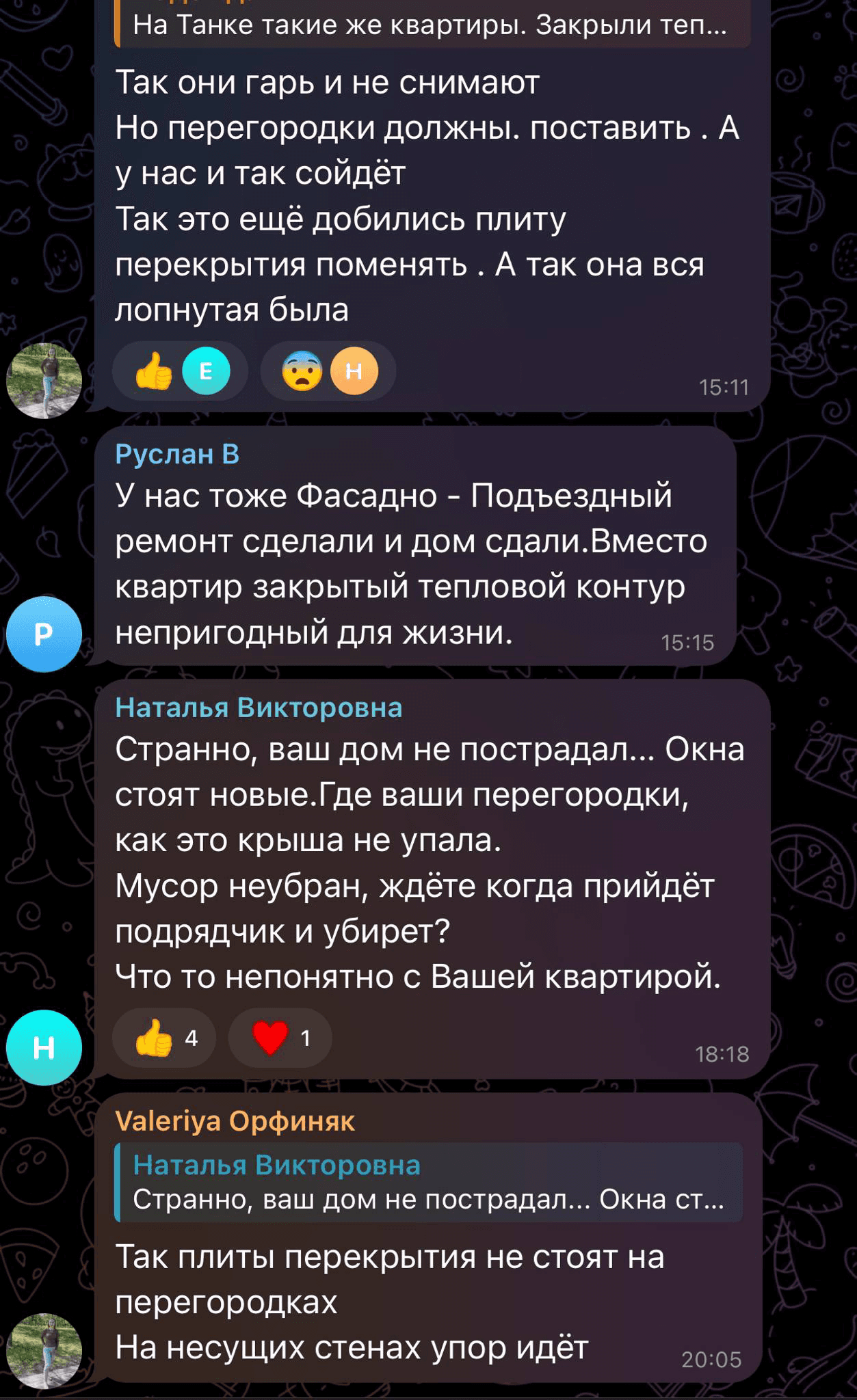857x1400 pixels.
Task: Open Valeriya Орфиняк's photo avatar at 20:05 message
Action: coord(44,1351)
